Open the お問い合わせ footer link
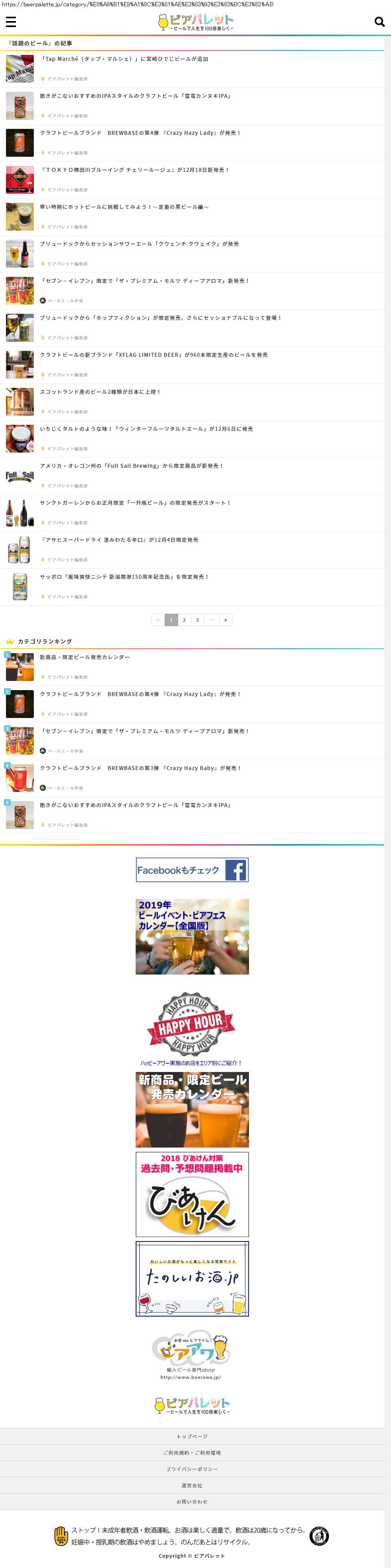 [x=192, y=1502]
